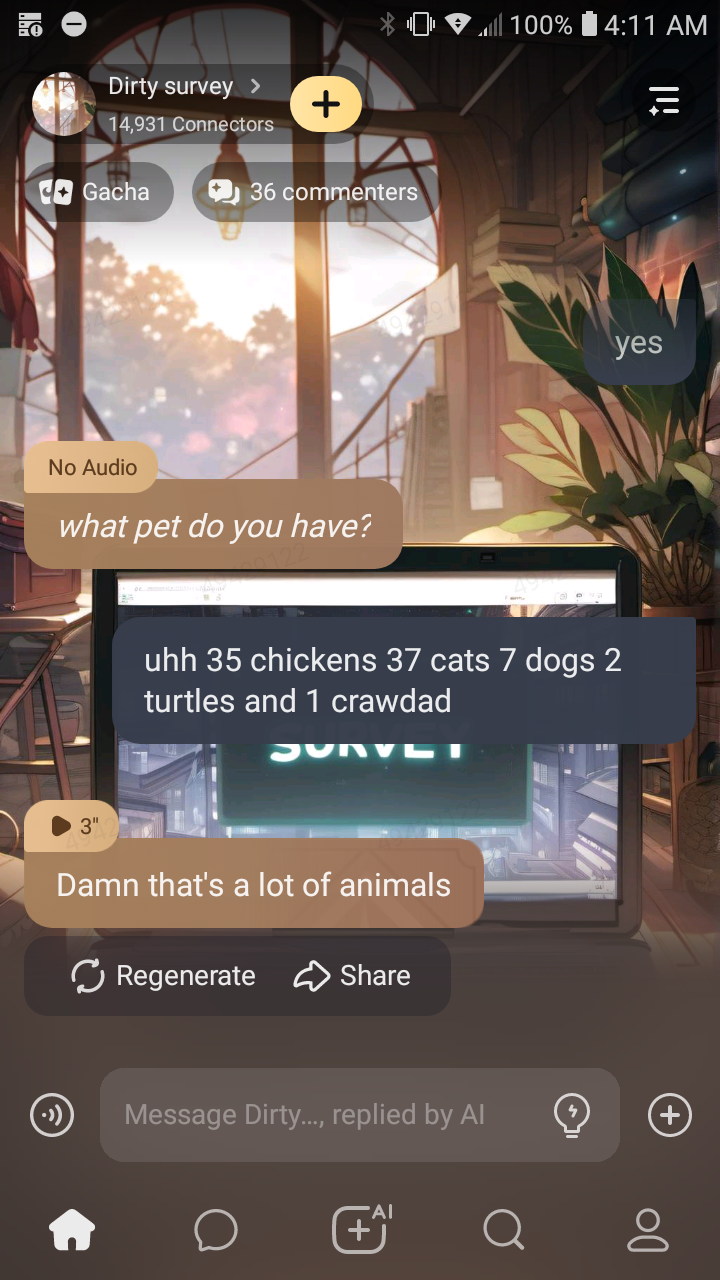The width and height of the screenshot is (720, 1280).
Task: View the 36 commenters
Action: click(315, 192)
